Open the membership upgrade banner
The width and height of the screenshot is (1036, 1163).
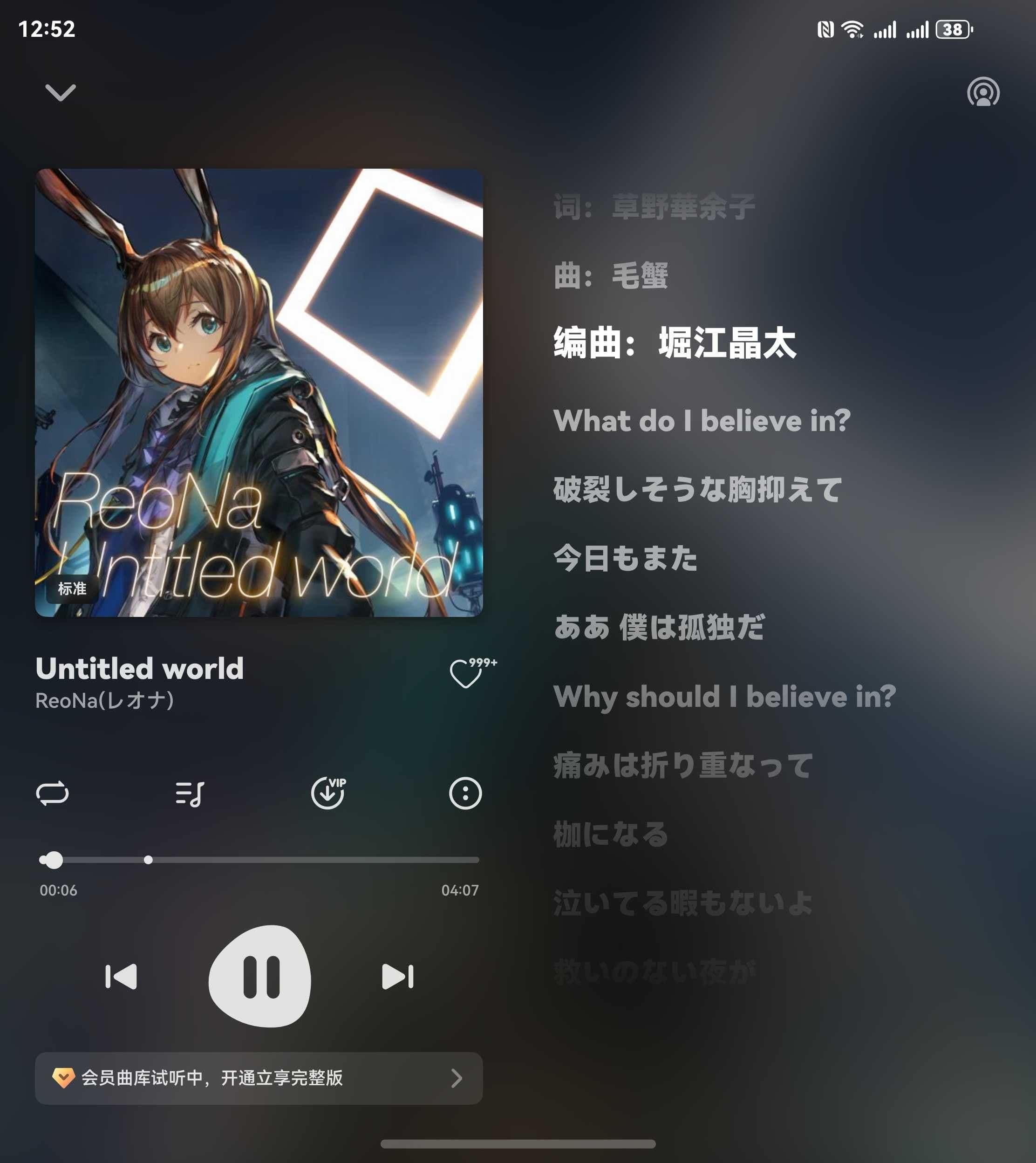point(259,1078)
